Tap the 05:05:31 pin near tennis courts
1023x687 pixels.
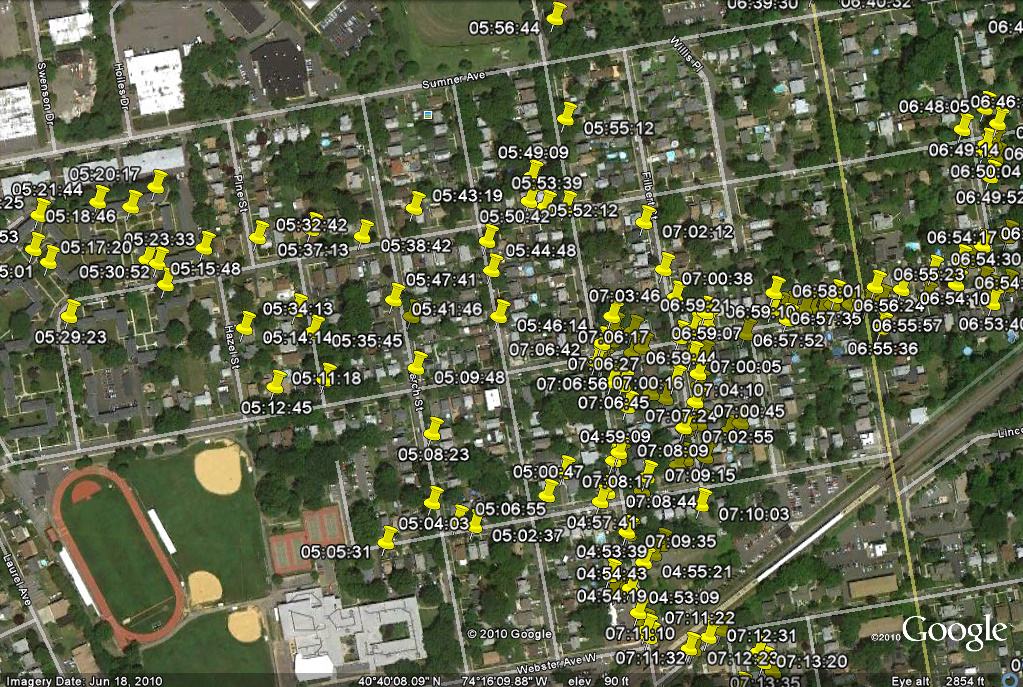click(388, 538)
